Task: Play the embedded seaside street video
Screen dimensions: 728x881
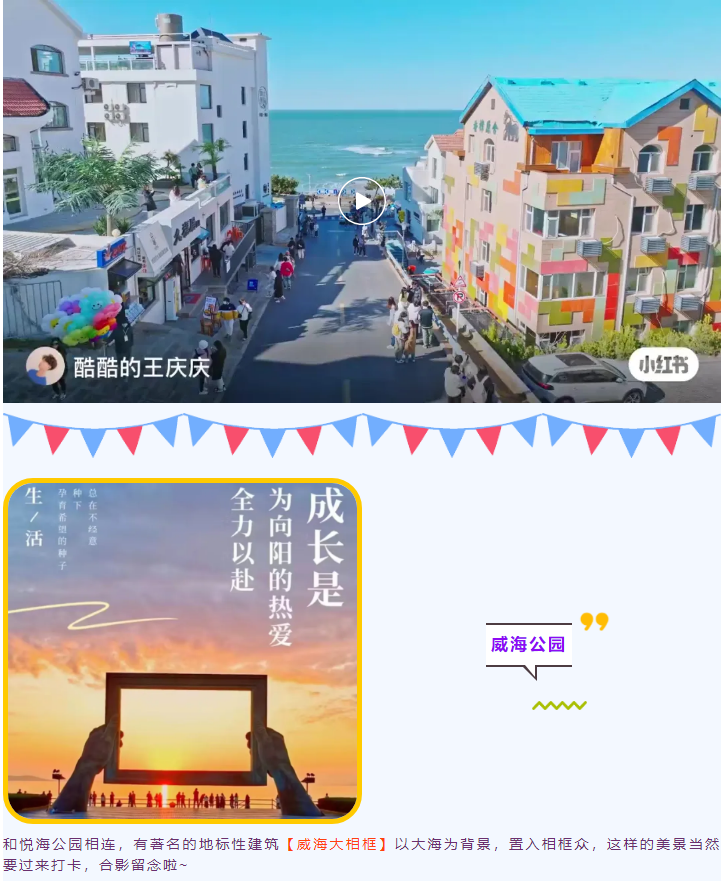Action: [x=361, y=201]
